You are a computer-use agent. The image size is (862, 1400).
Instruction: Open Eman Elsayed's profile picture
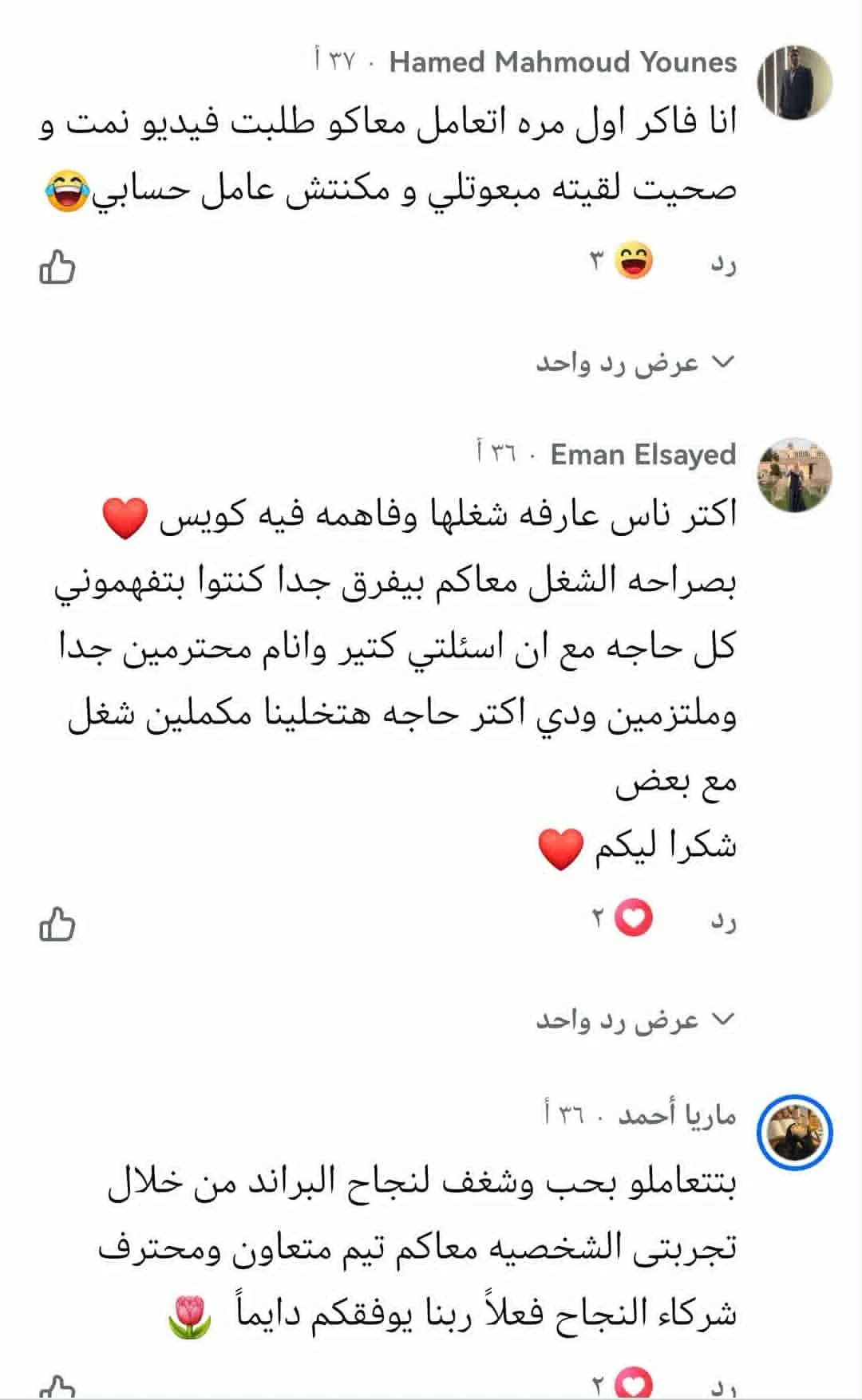794,475
